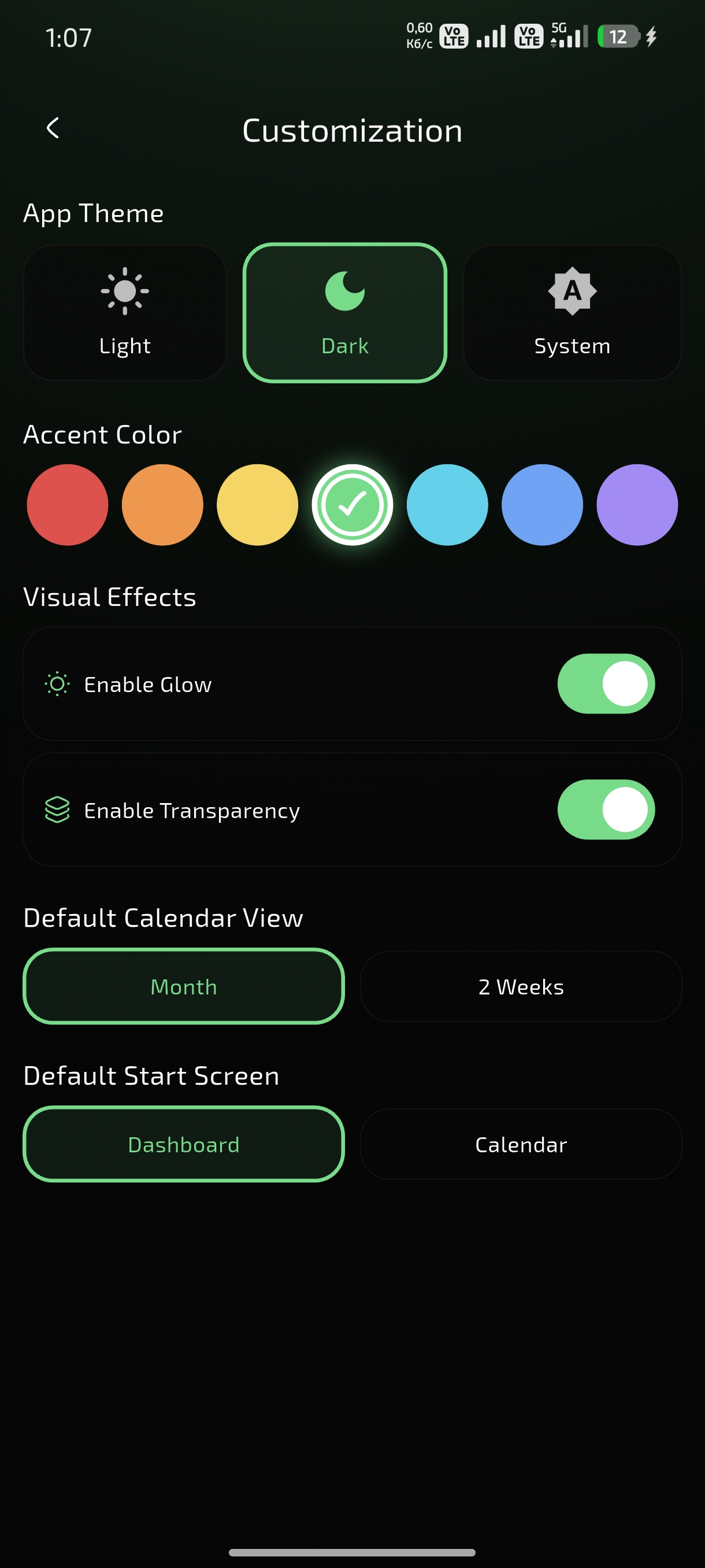The width and height of the screenshot is (705, 1568).
Task: Choose the cyan accent color
Action: (x=447, y=505)
